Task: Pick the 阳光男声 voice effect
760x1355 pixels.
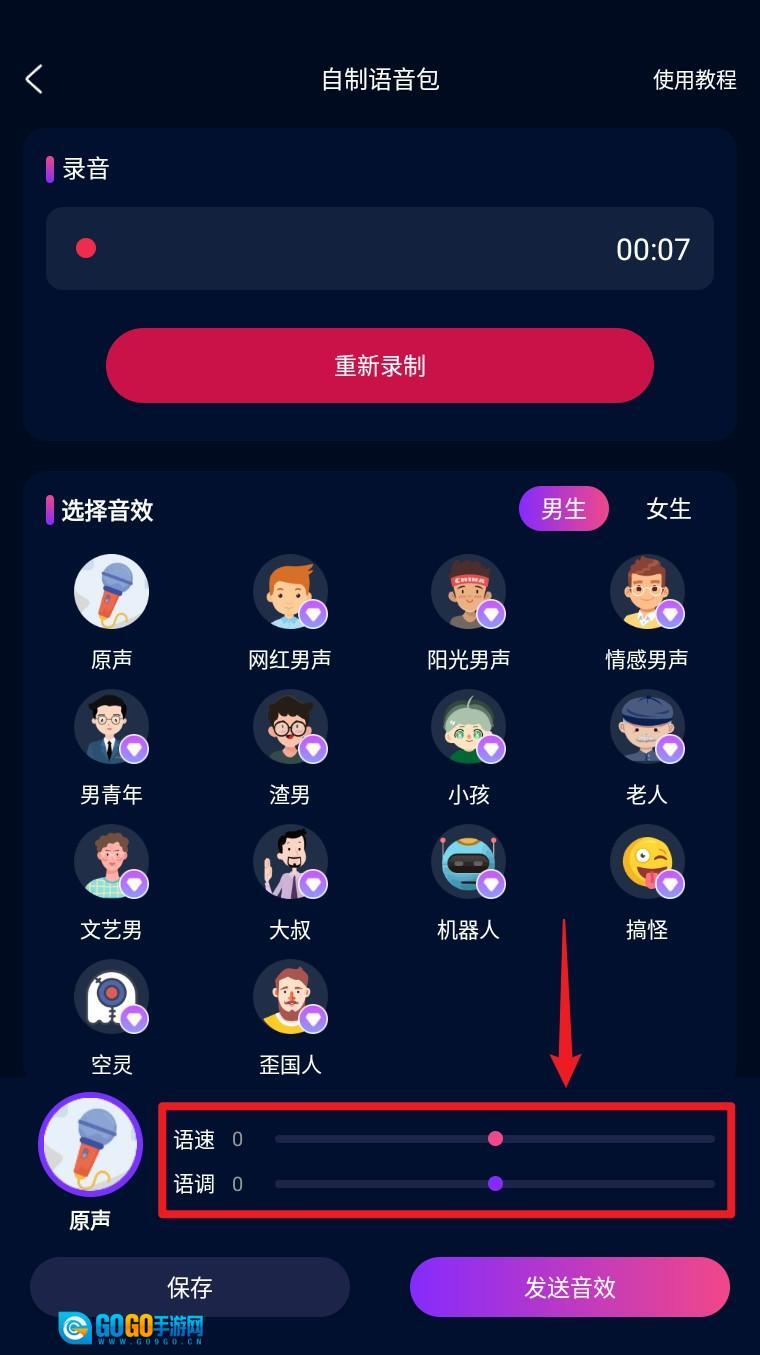Action: pyautogui.click(x=468, y=592)
